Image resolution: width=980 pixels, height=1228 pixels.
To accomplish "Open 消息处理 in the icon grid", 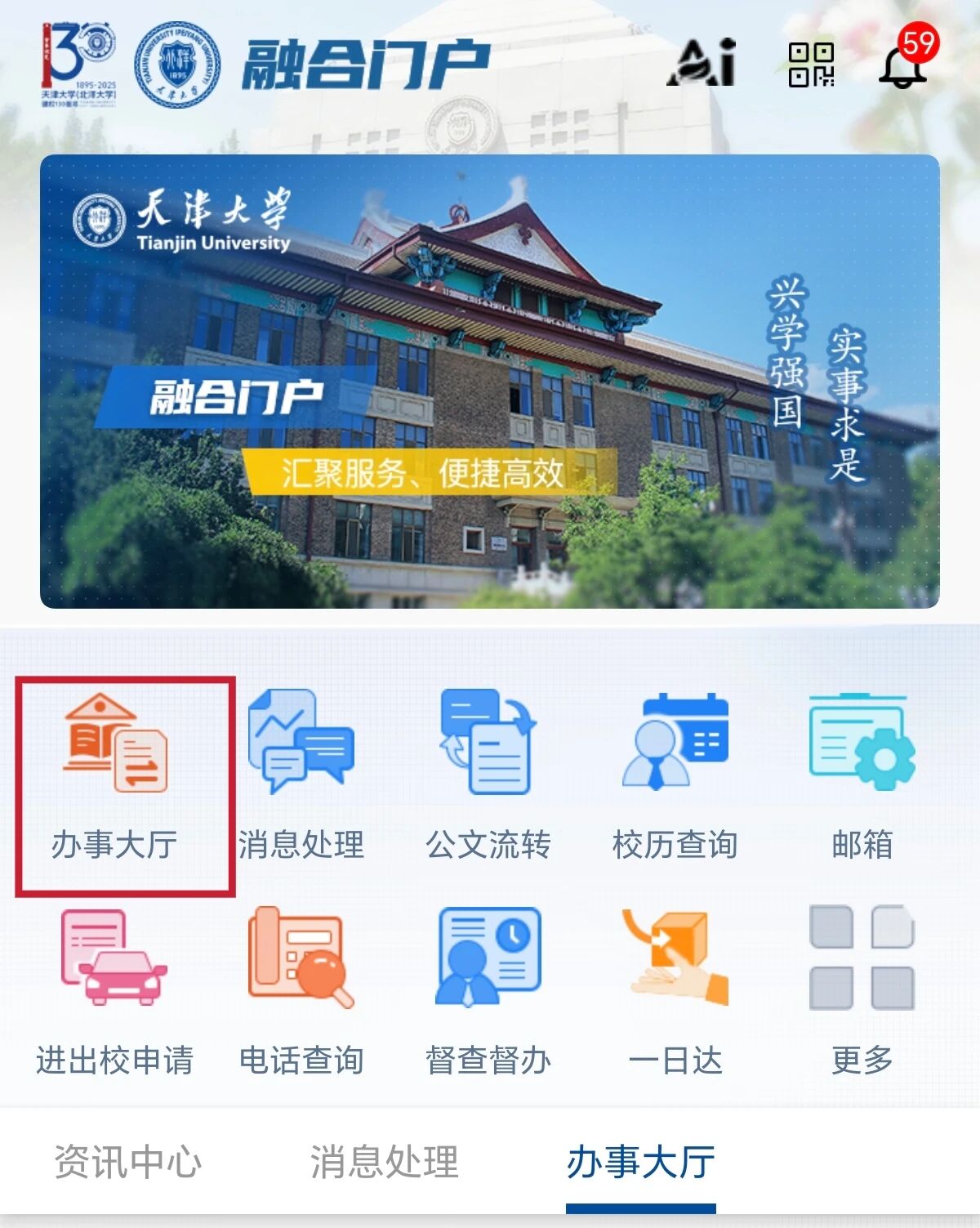I will pyautogui.click(x=301, y=776).
